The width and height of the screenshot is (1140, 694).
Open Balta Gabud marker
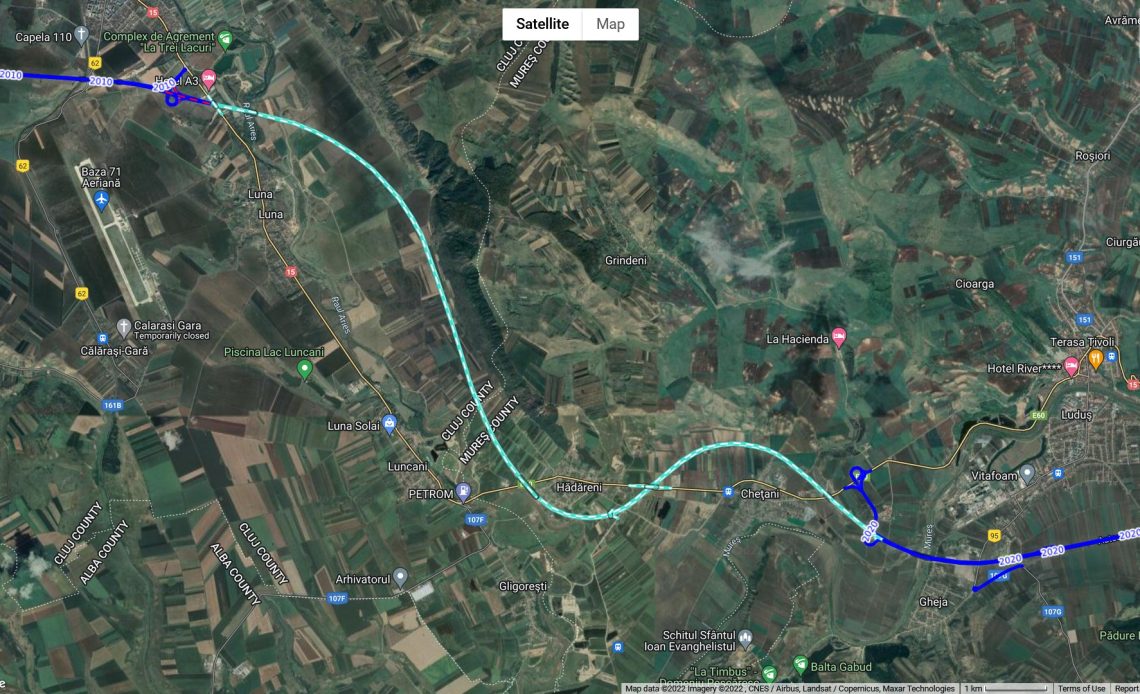pyautogui.click(x=800, y=665)
